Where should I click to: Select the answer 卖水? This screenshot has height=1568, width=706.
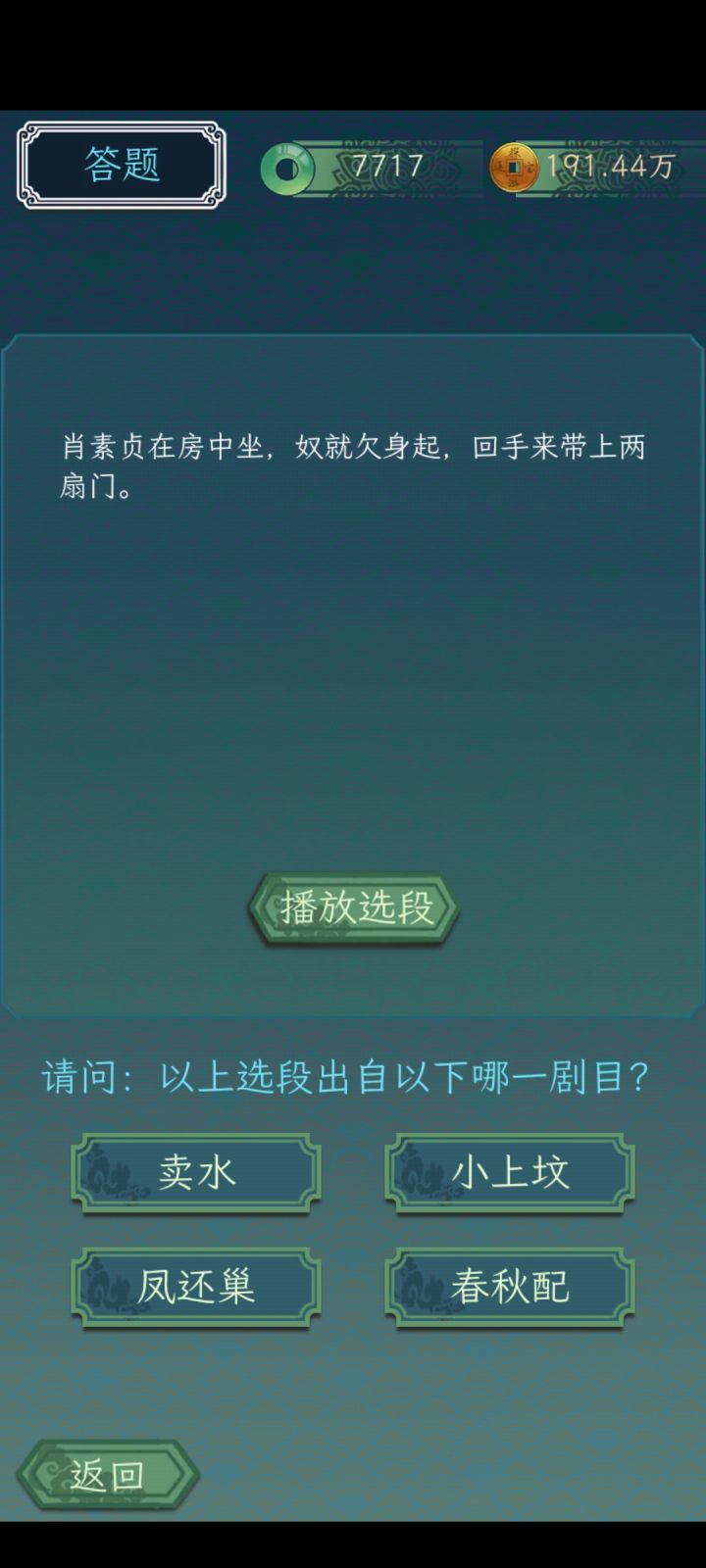point(193,1172)
